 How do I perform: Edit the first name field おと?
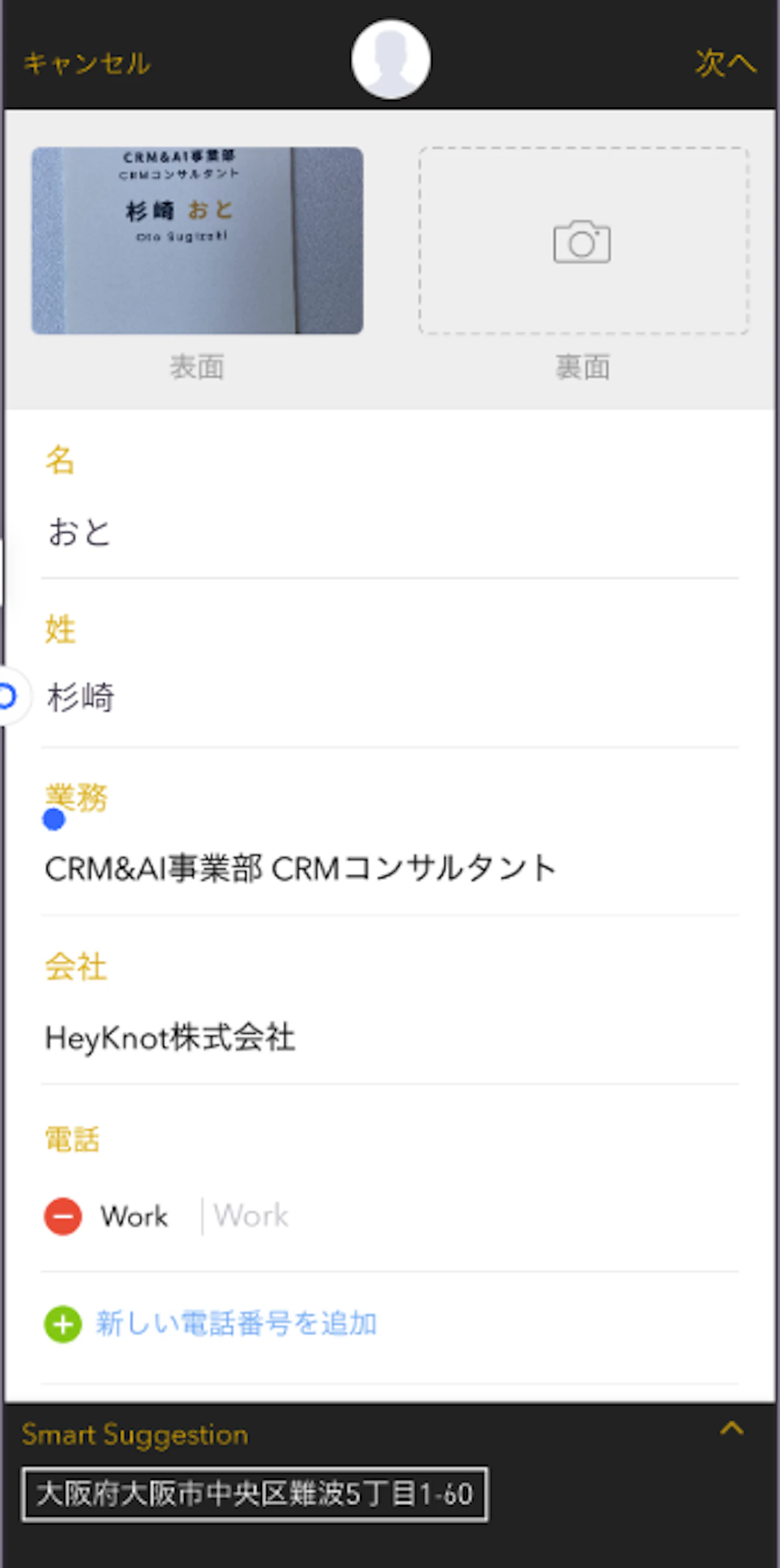pyautogui.click(x=390, y=533)
